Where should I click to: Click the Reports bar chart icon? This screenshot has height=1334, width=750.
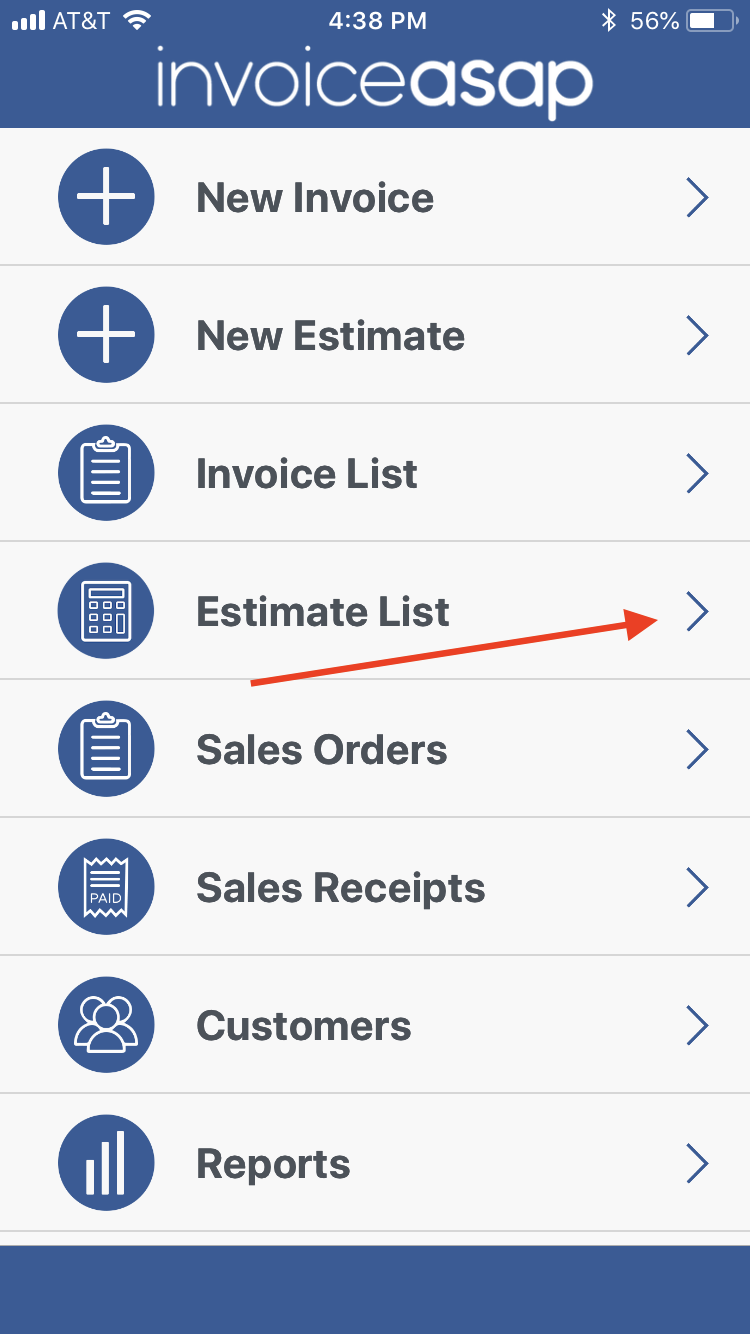point(106,1162)
